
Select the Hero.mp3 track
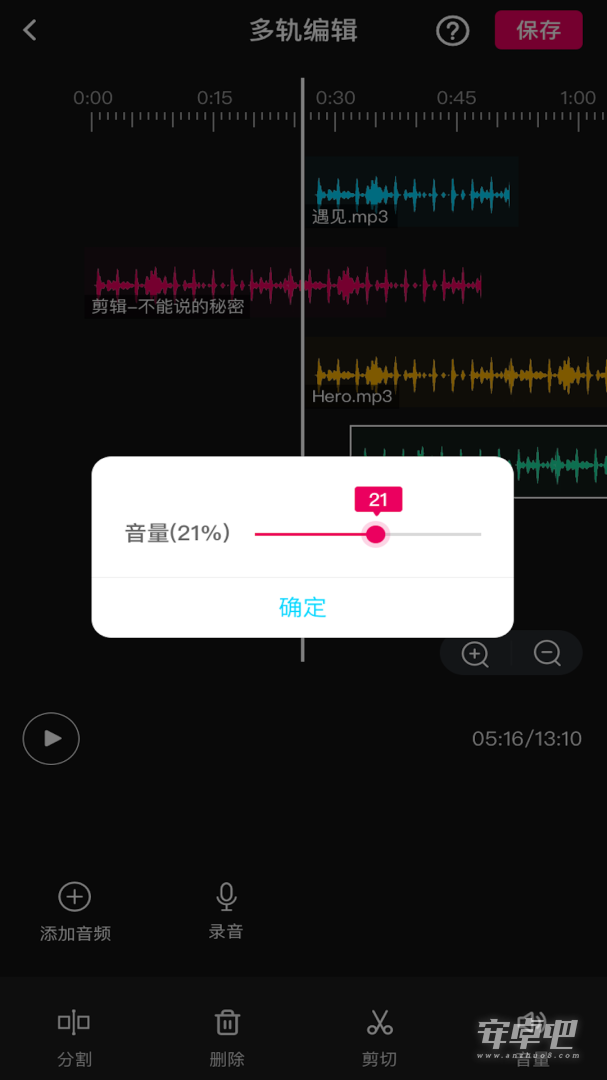(x=457, y=373)
